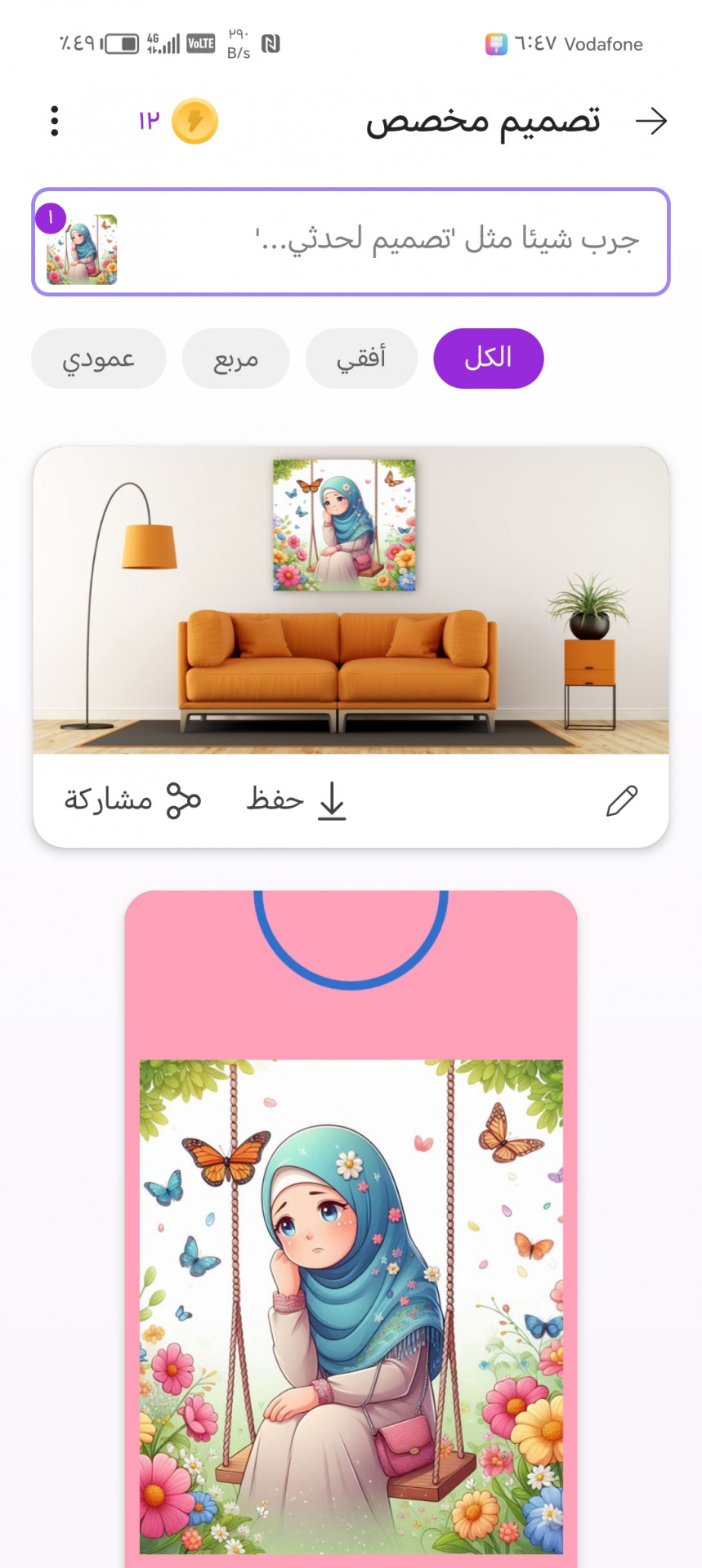Viewport: 702px width, 1568px height.
Task: Open the sofa room wall art design
Action: click(x=351, y=600)
